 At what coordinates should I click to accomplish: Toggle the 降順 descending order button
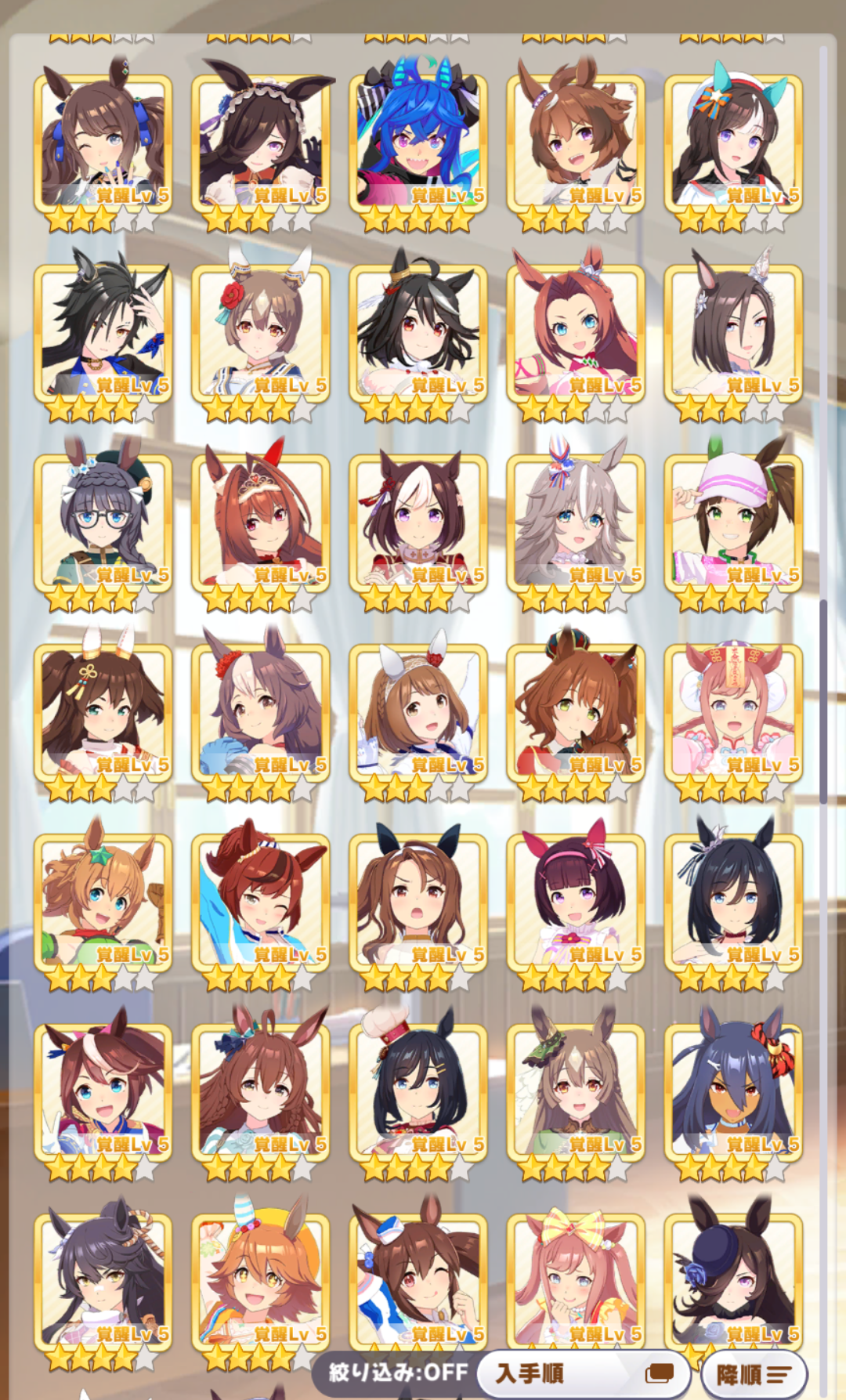pos(754,1374)
